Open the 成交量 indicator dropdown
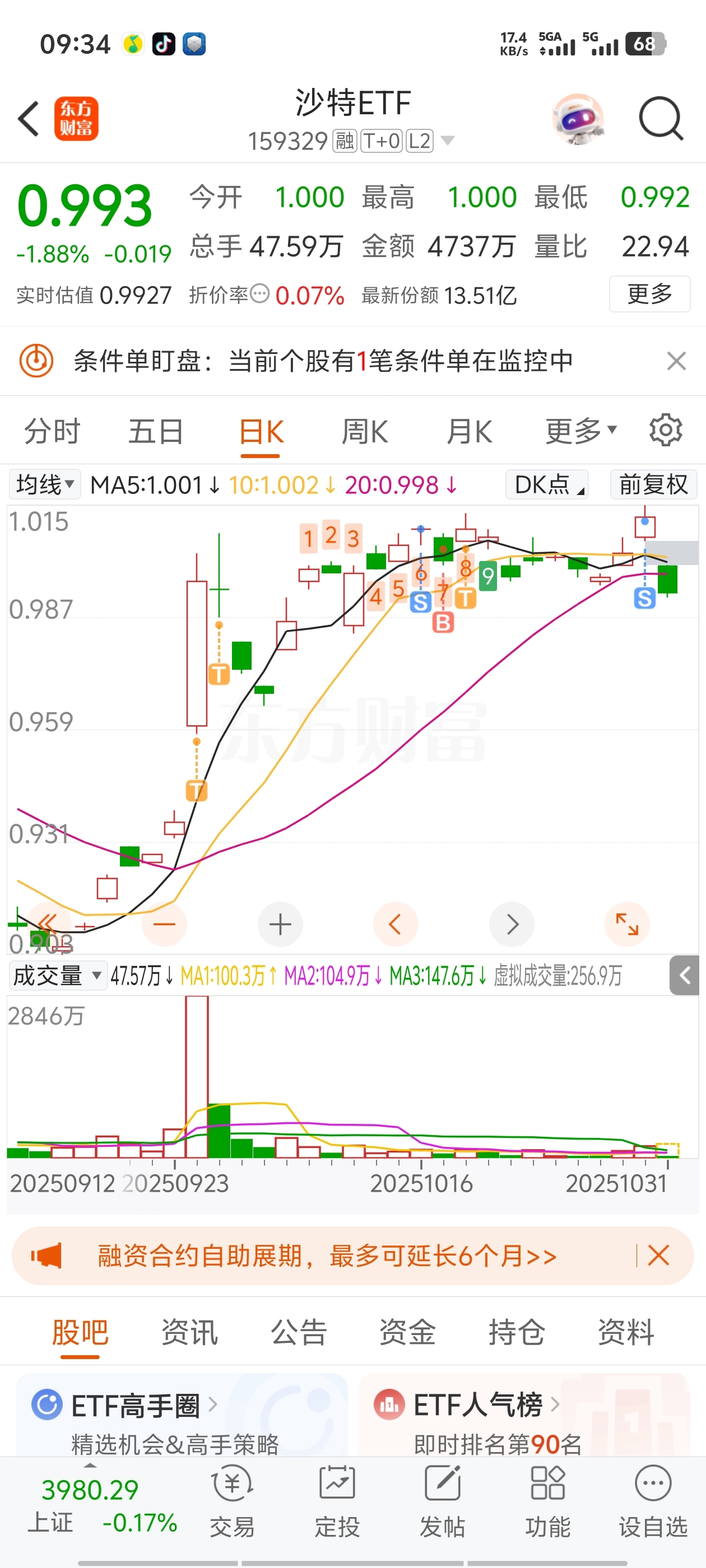 click(x=57, y=976)
